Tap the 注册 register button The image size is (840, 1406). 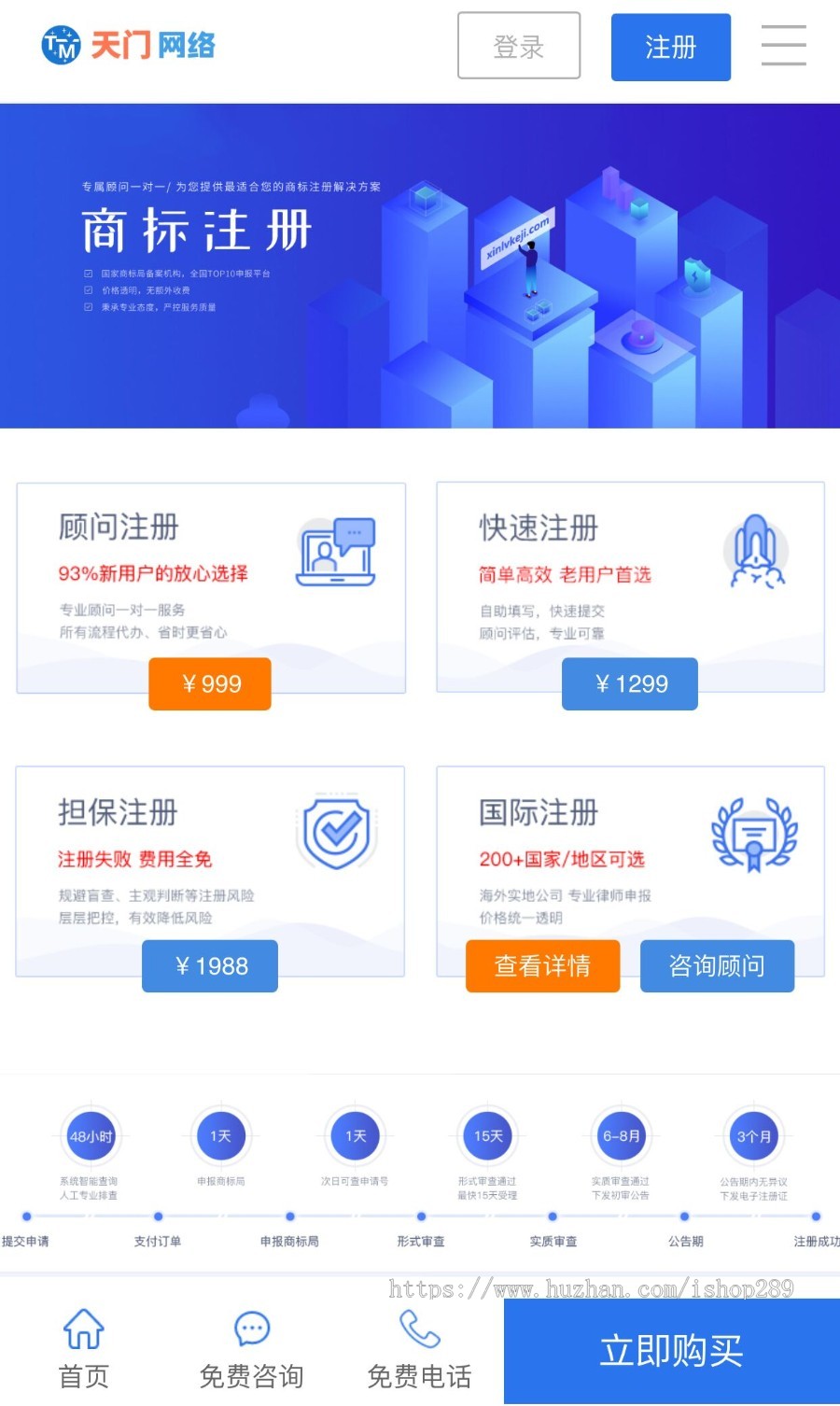[670, 47]
